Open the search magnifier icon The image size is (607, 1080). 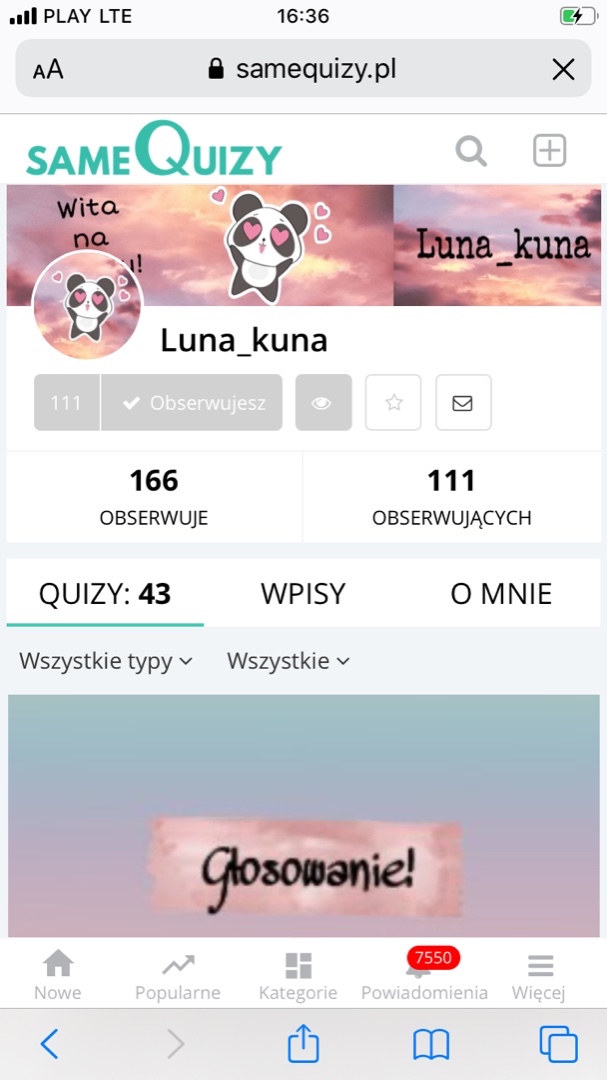point(471,151)
